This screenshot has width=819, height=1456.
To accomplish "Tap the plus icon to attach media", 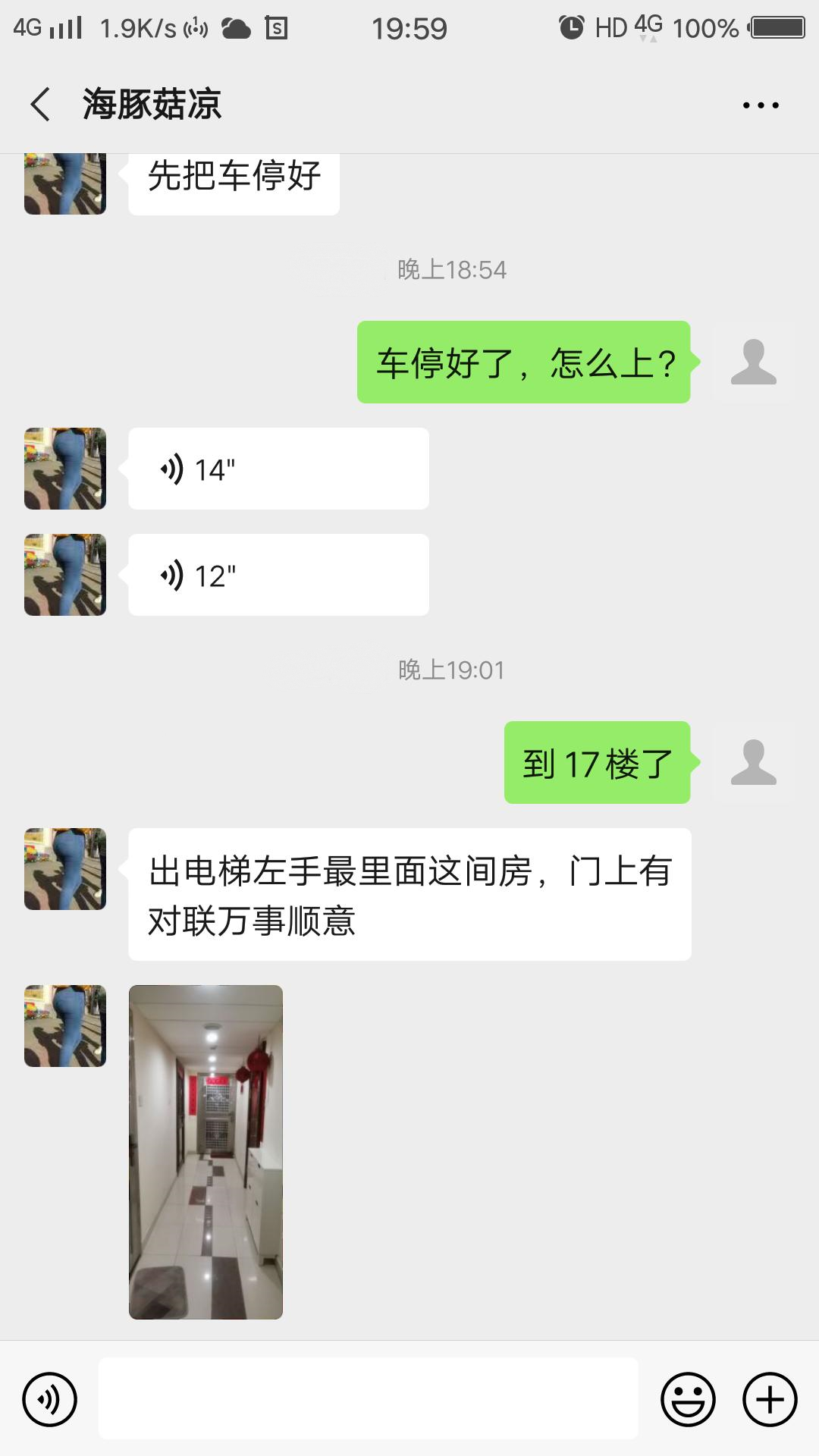I will coord(768,1400).
